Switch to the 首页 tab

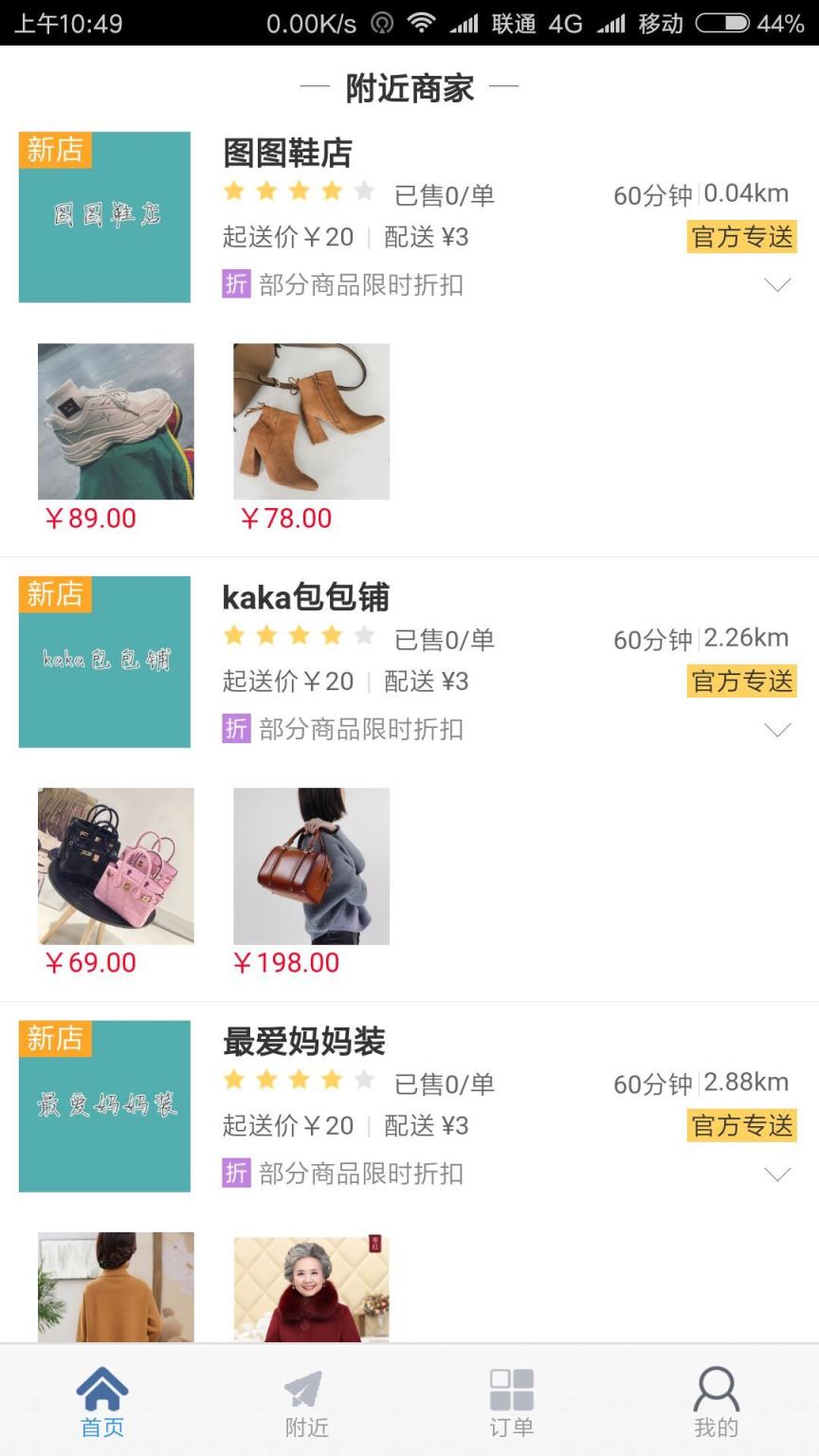pos(102,1403)
